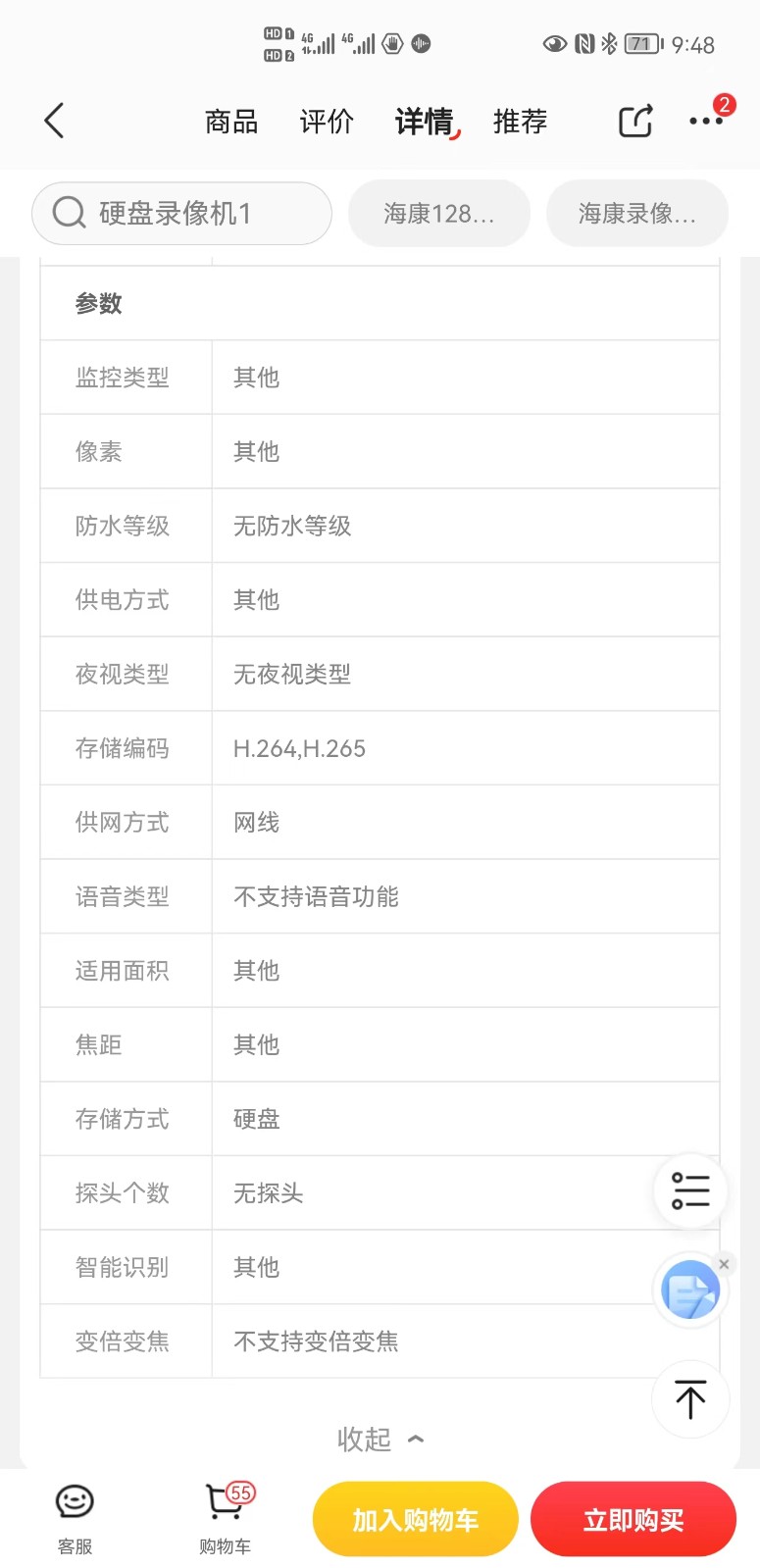Open the three-dot overflow menu

[x=706, y=121]
